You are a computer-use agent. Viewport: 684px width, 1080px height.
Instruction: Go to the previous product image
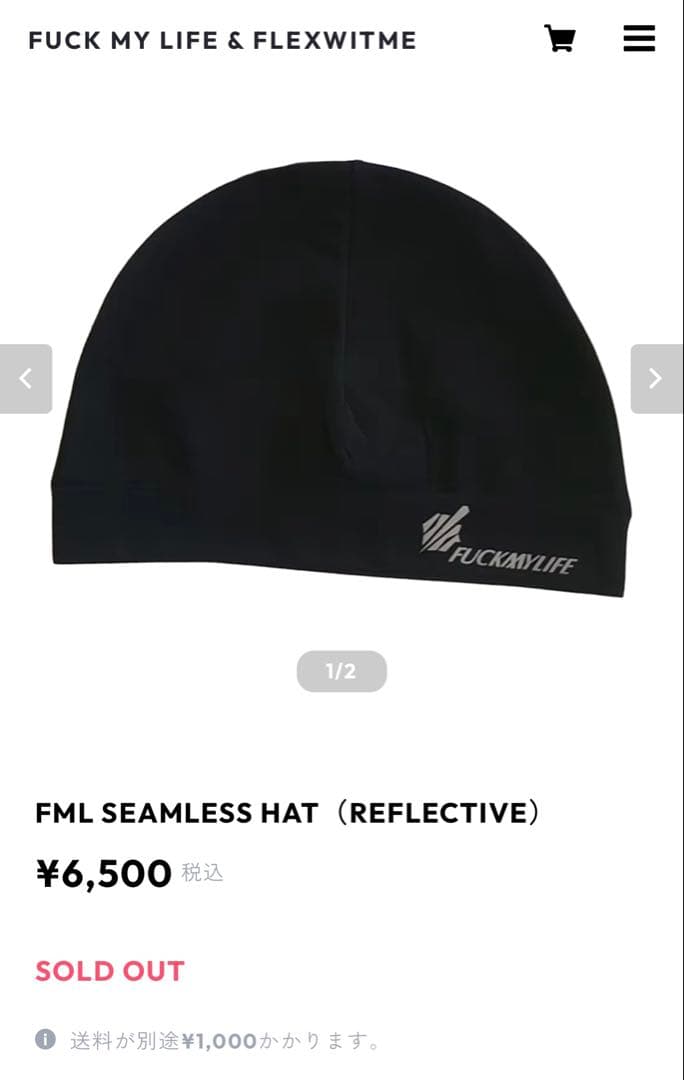tap(26, 379)
